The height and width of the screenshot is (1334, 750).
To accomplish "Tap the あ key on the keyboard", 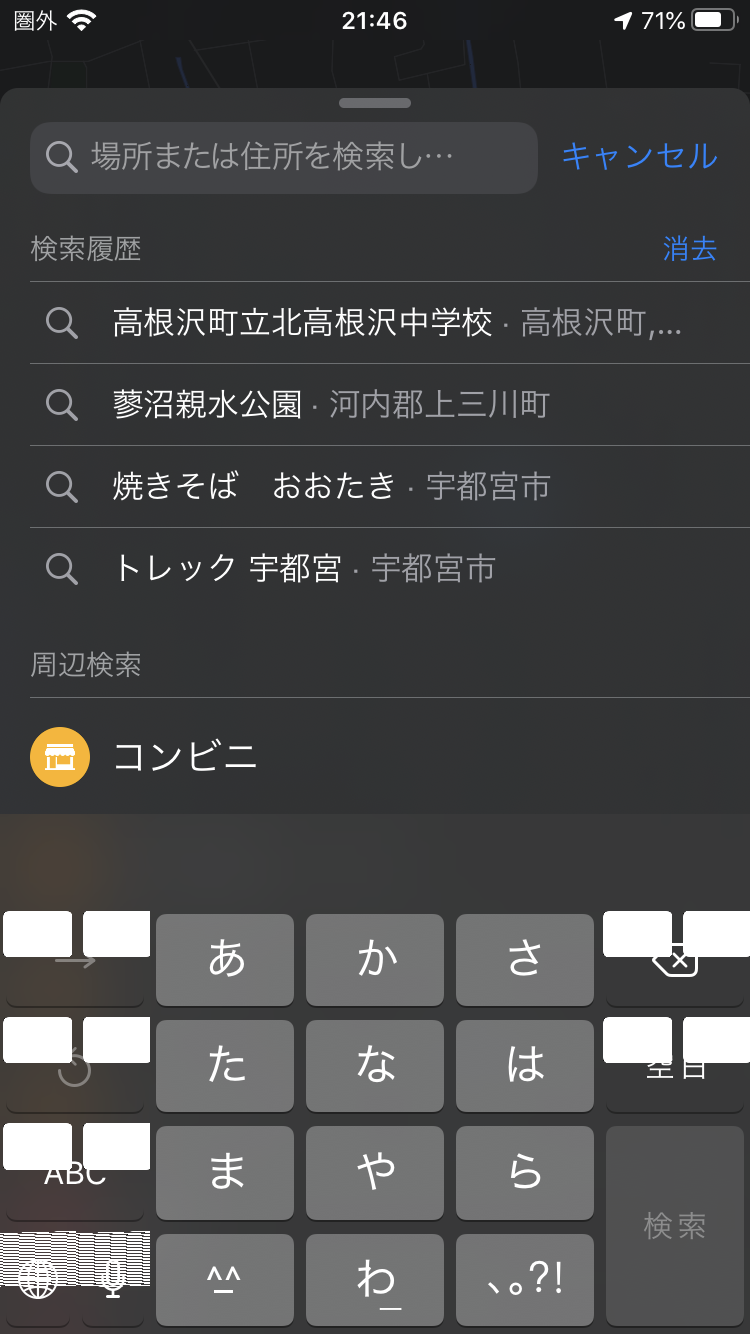I will (225, 959).
